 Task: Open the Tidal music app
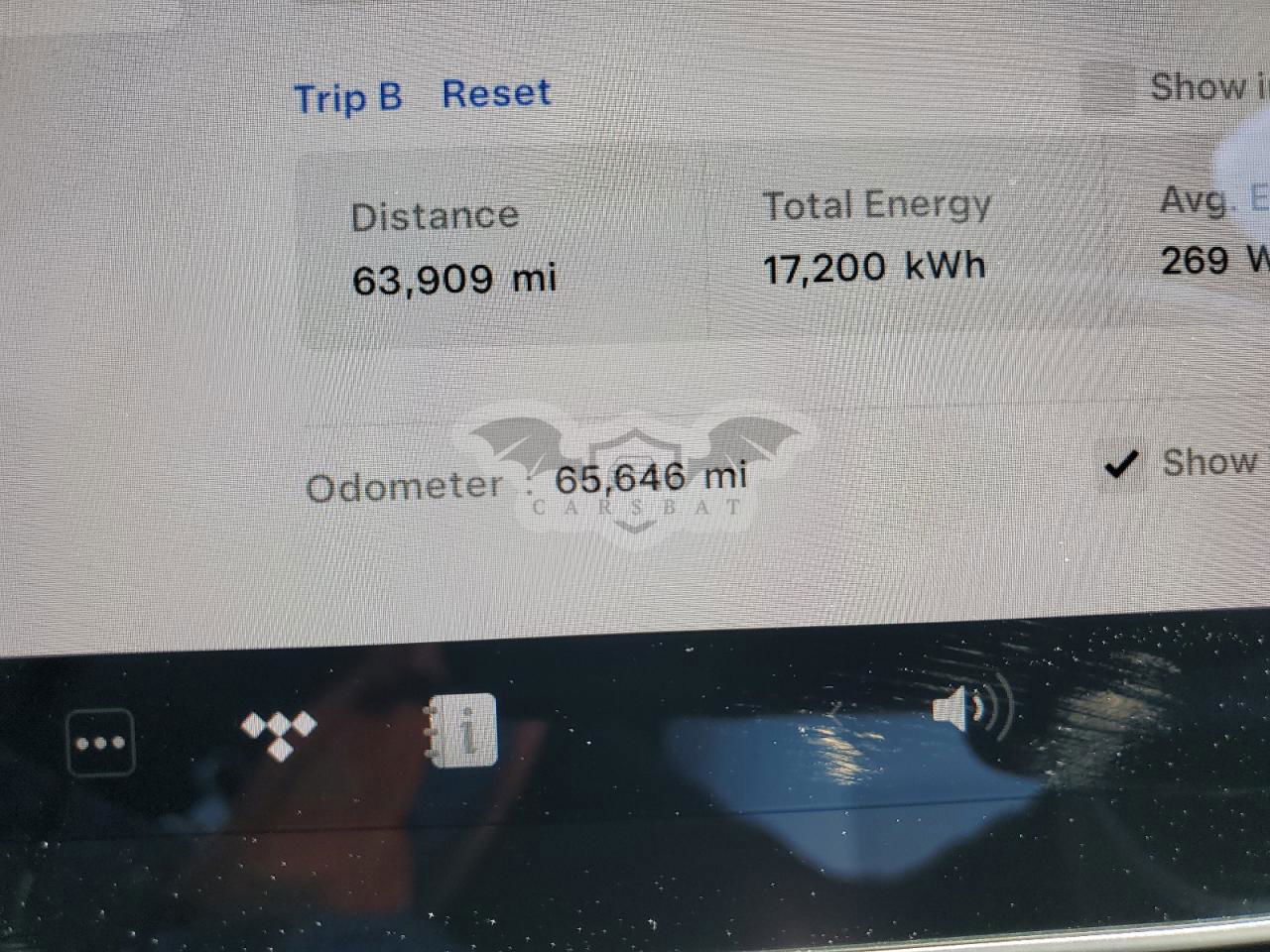[x=279, y=734]
